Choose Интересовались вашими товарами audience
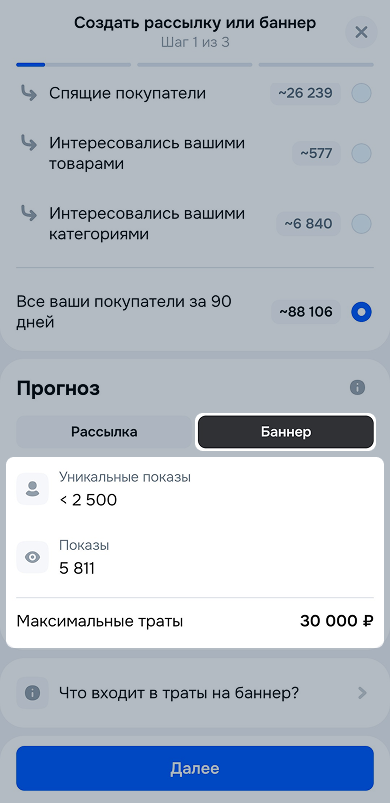 pos(361,153)
